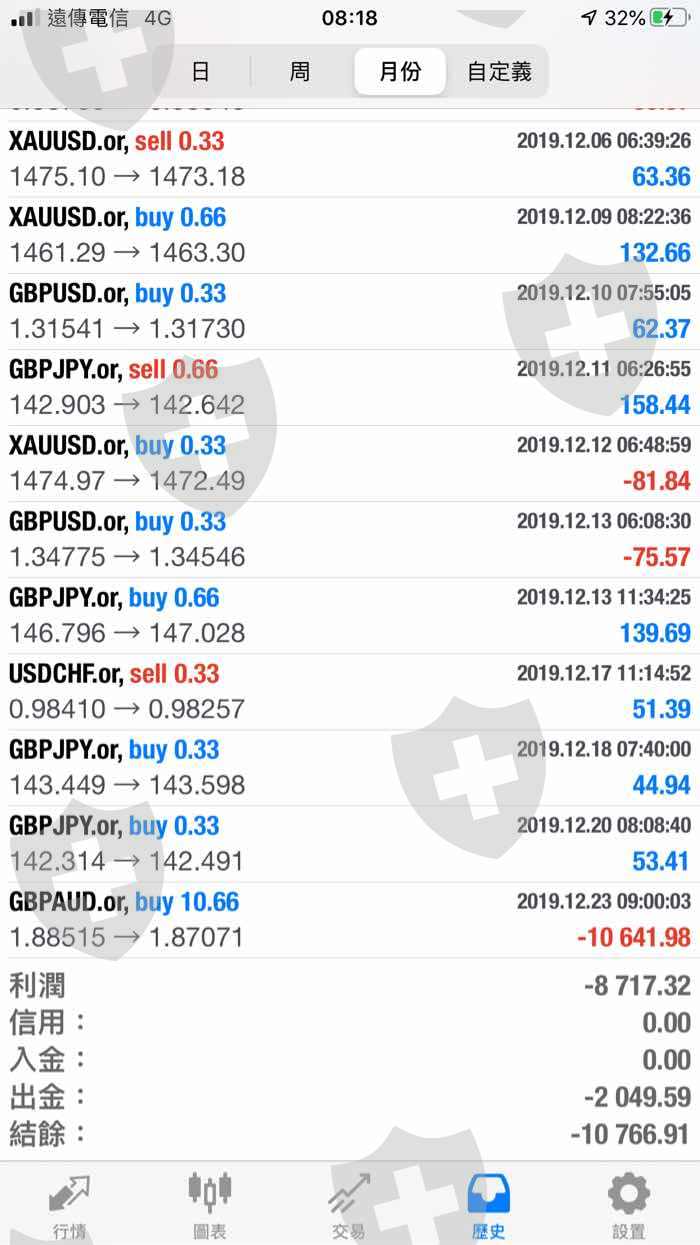Select the 周 (week) period

pyautogui.click(x=300, y=72)
